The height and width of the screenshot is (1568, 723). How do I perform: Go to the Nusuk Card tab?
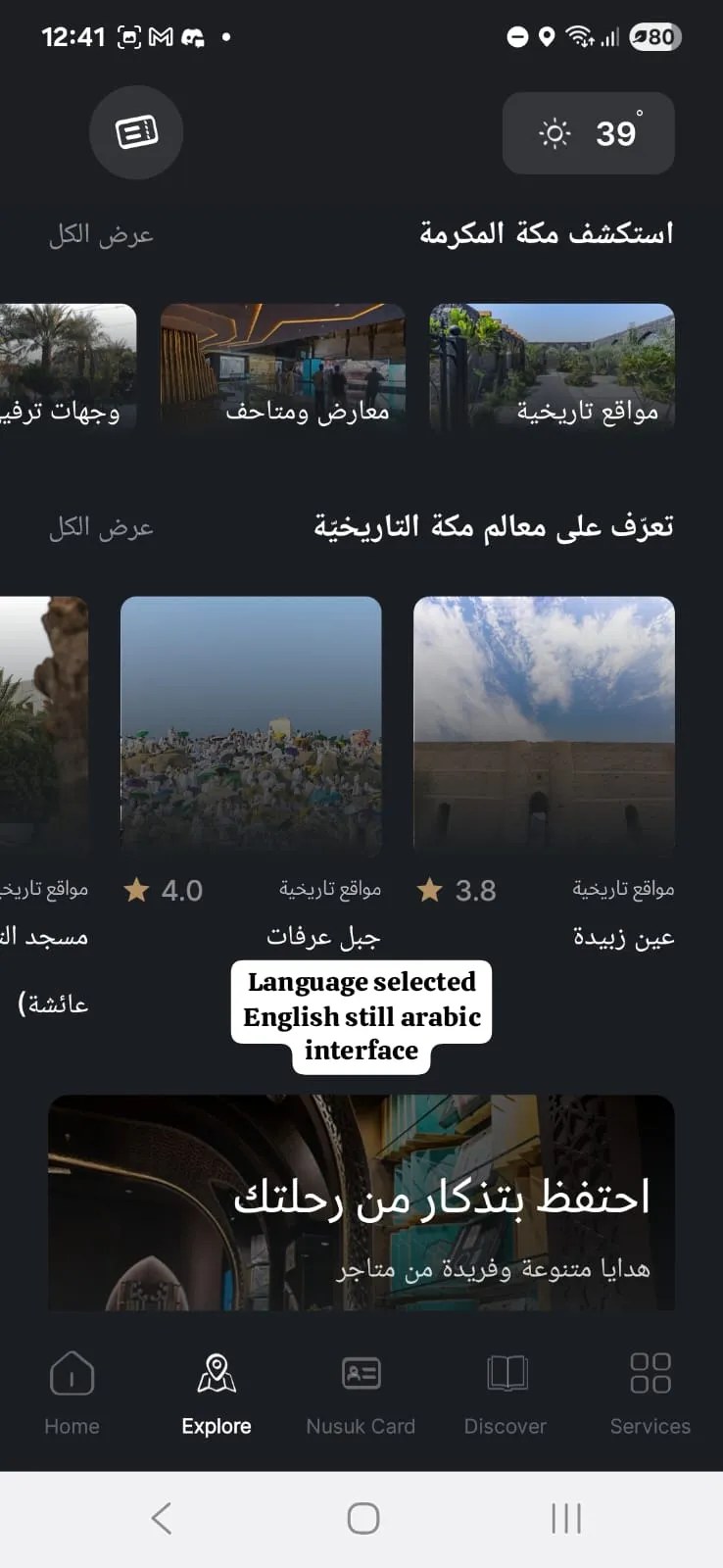pyautogui.click(x=361, y=1392)
